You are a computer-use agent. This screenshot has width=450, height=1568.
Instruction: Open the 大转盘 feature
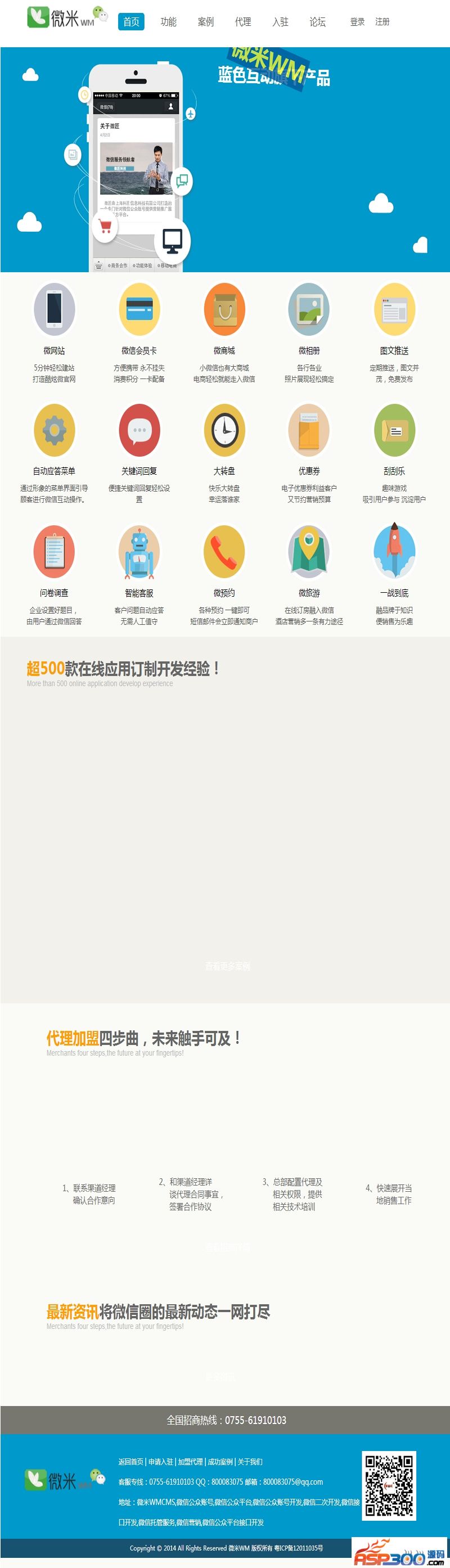tap(224, 430)
